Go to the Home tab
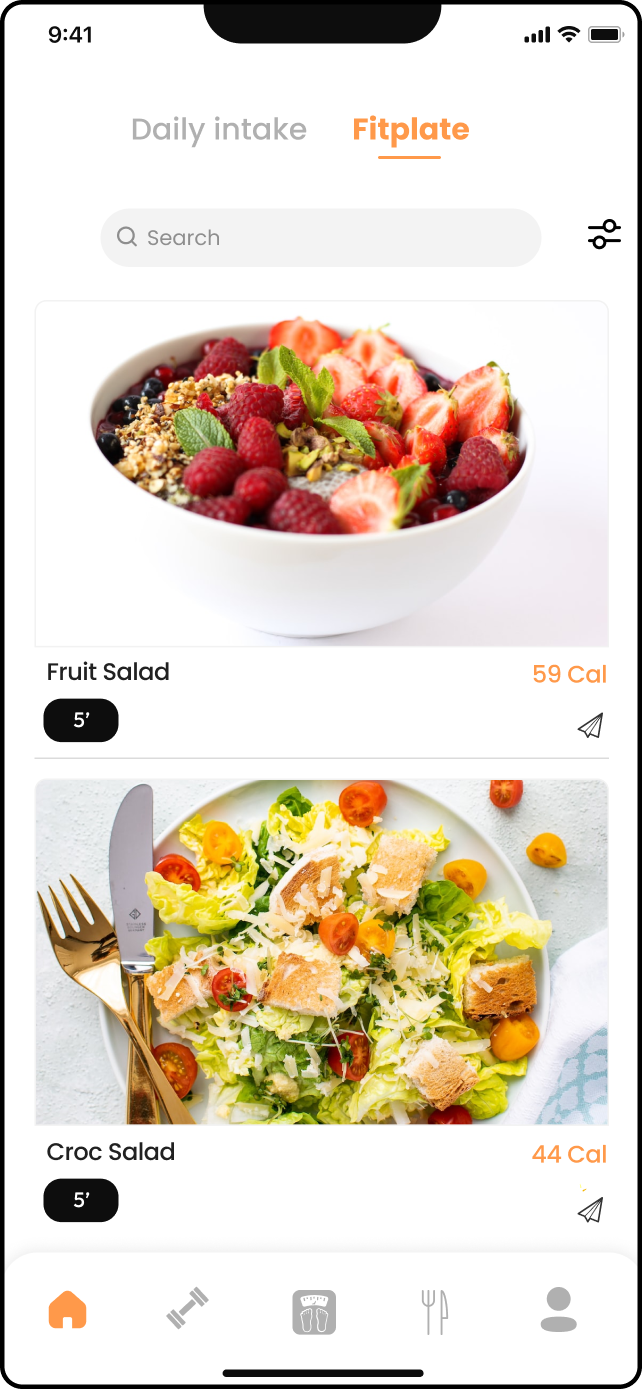The image size is (642, 1389). pos(68,1310)
